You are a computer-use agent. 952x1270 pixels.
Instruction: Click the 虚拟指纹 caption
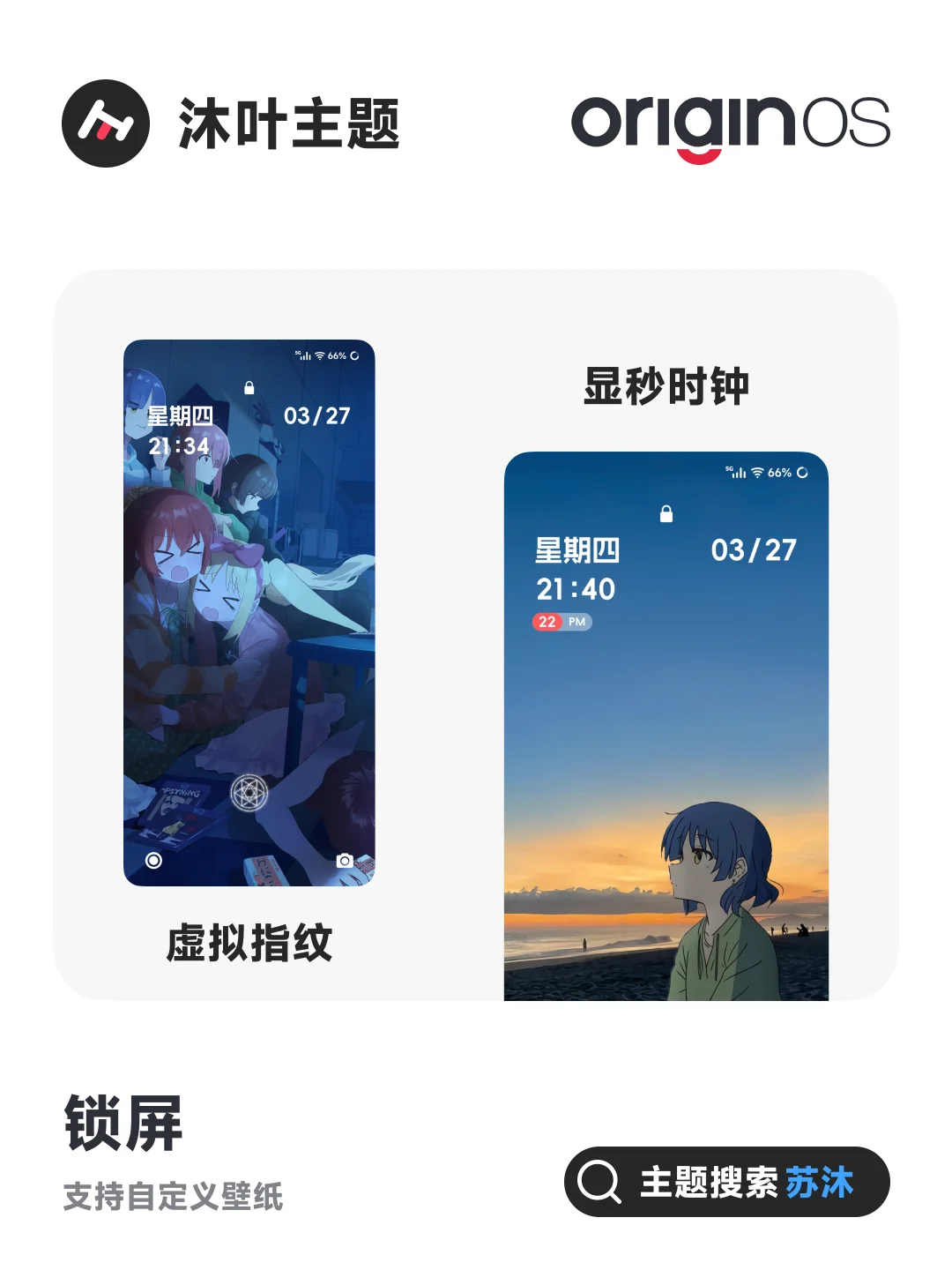[x=249, y=942]
